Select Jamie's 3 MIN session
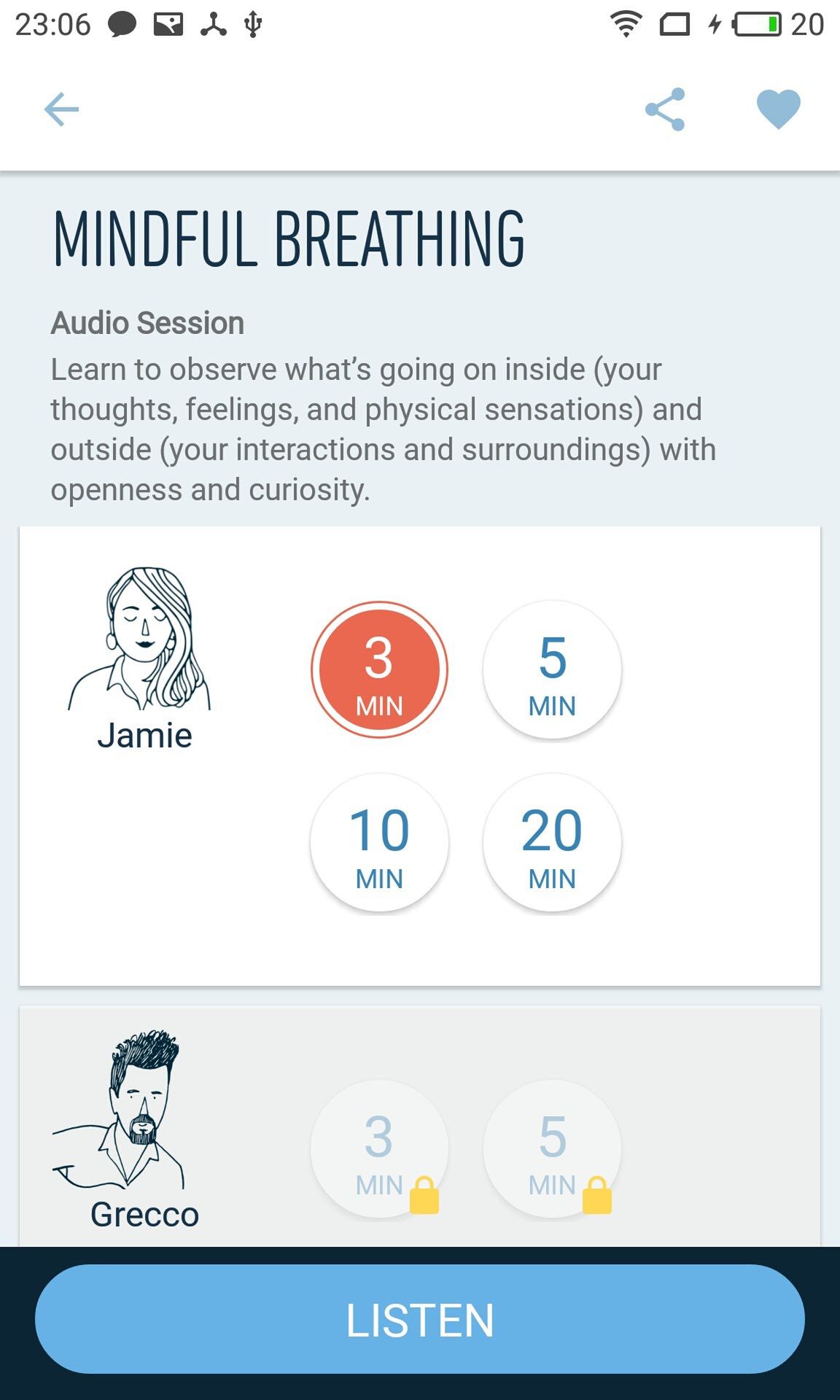This screenshot has height=1400, width=840. pyautogui.click(x=379, y=669)
